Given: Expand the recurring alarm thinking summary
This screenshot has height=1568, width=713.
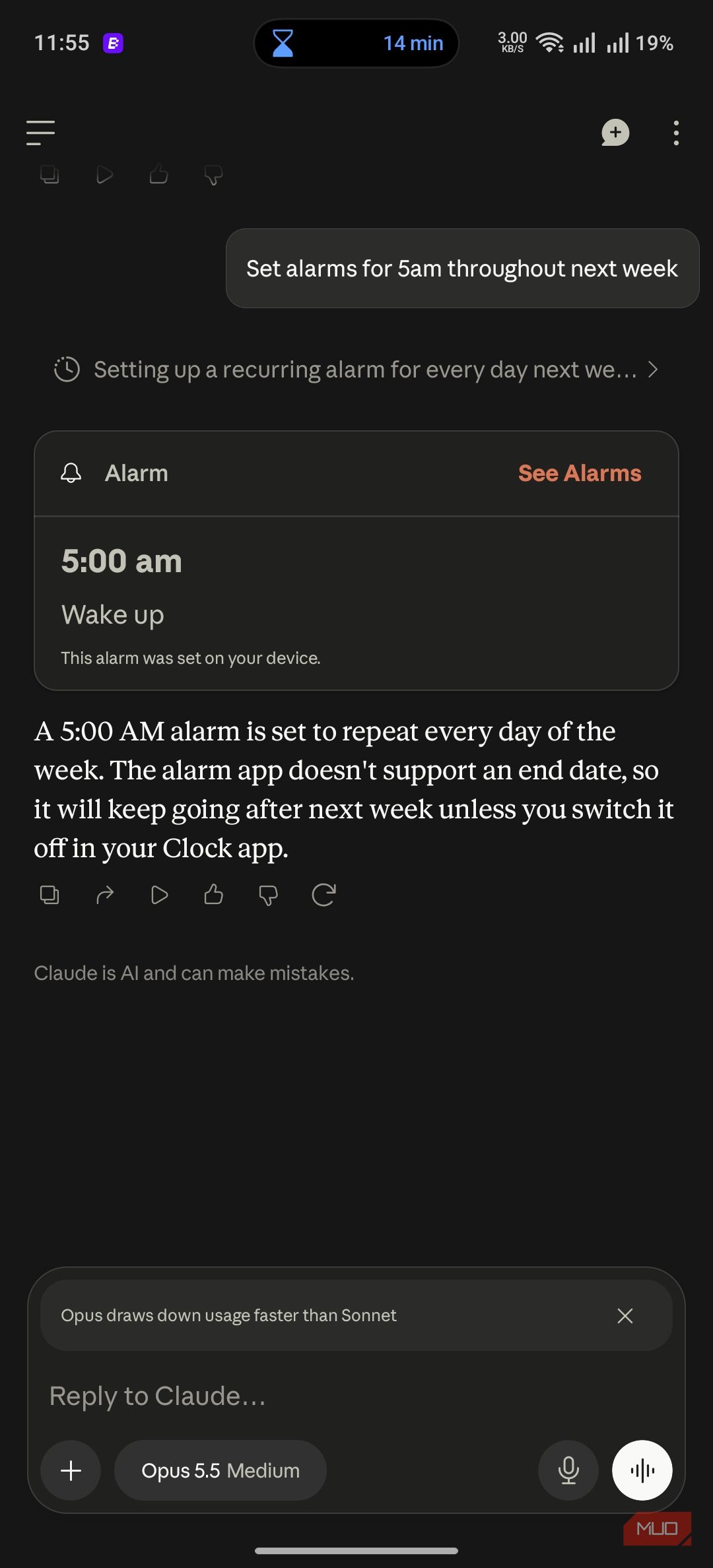Looking at the screenshot, I should (356, 370).
